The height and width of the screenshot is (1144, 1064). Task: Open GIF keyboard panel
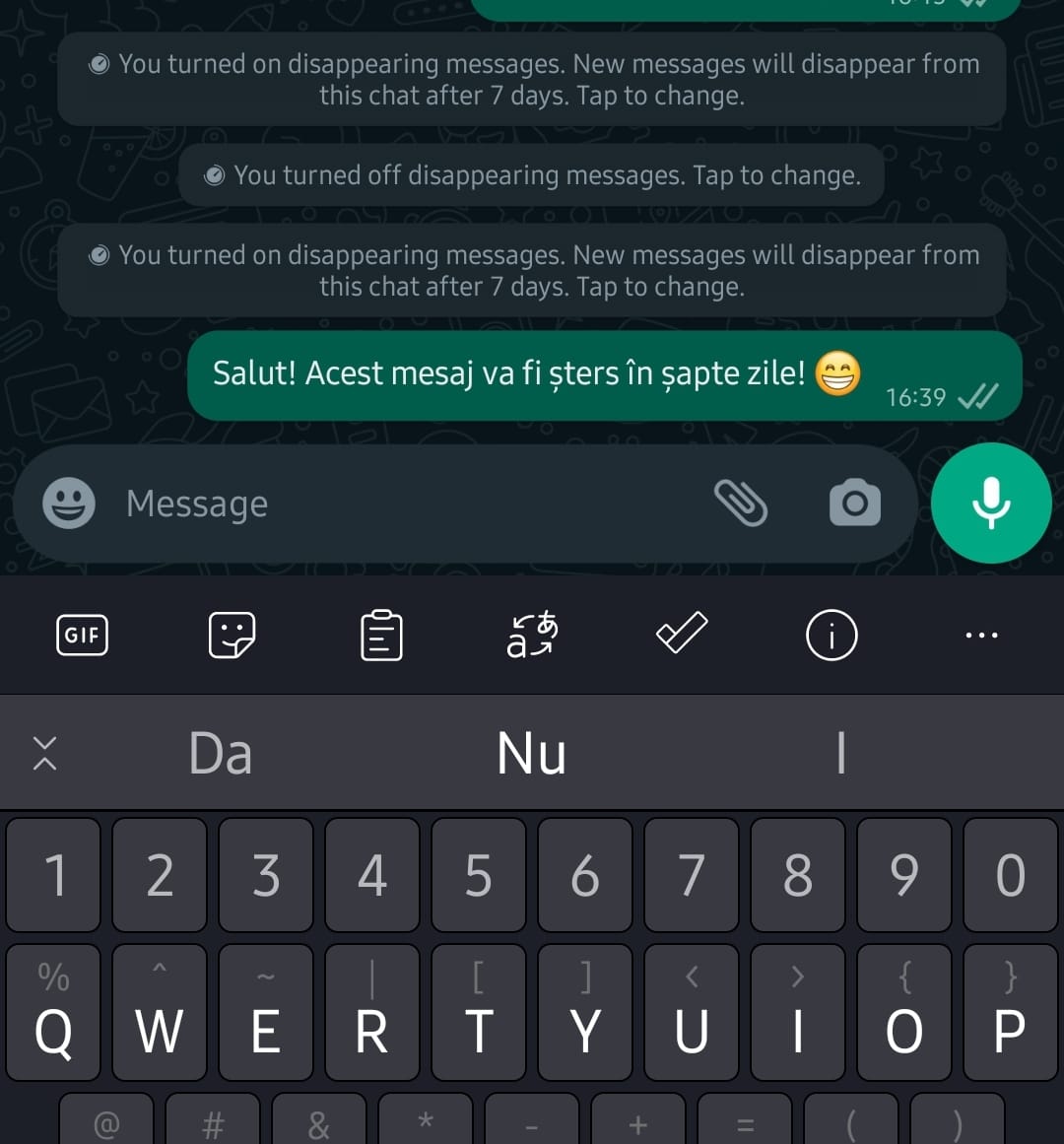tap(82, 636)
